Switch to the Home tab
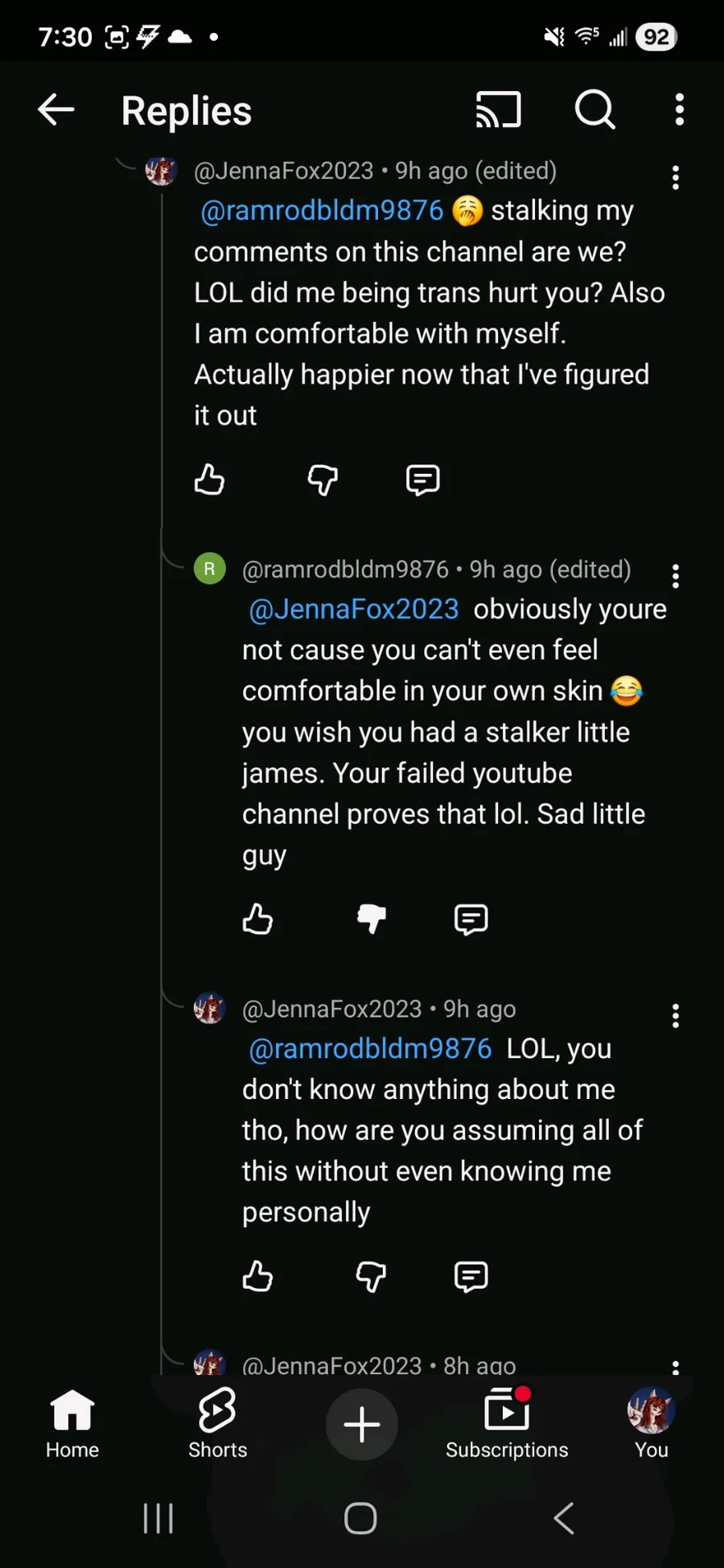This screenshot has height=1568, width=724. [x=72, y=1425]
